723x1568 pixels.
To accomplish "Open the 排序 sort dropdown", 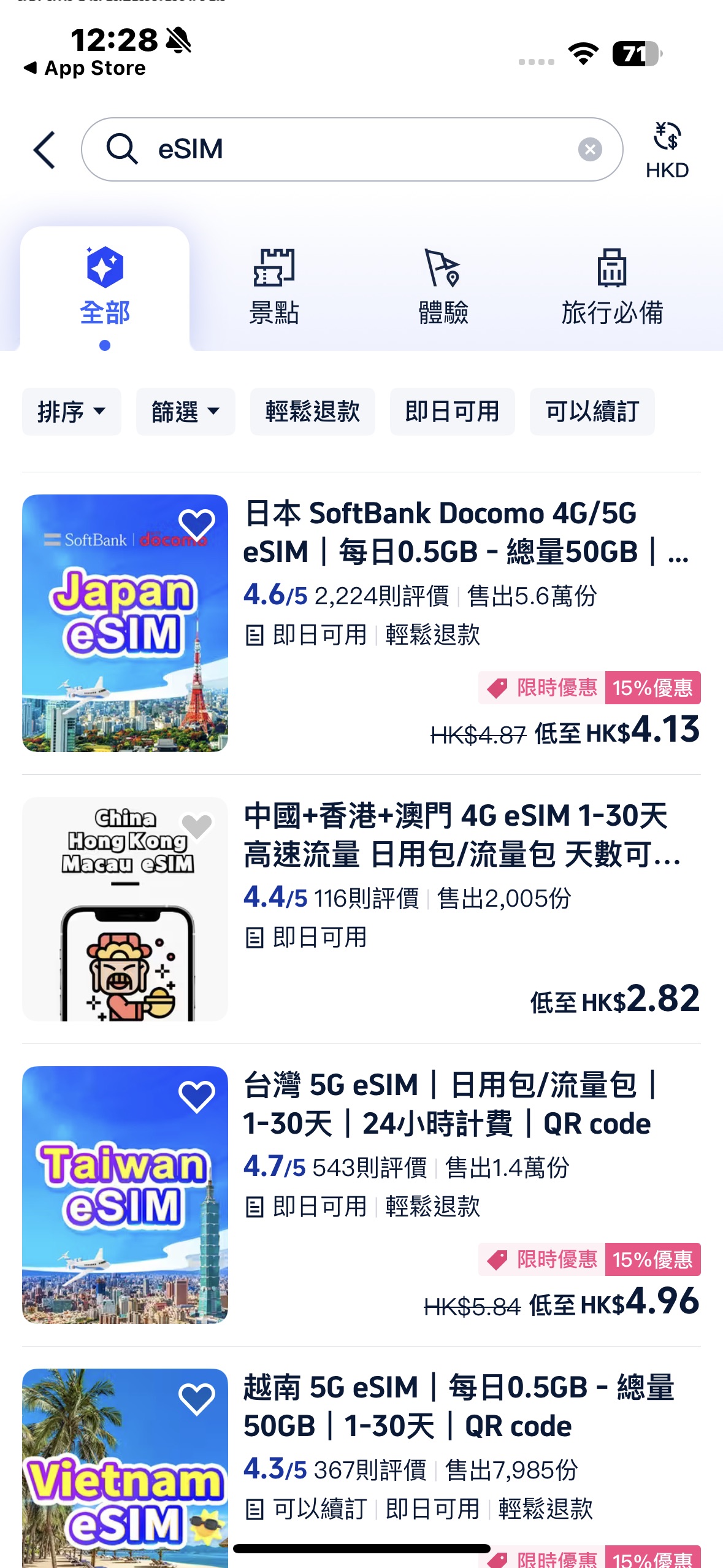I will click(x=71, y=412).
